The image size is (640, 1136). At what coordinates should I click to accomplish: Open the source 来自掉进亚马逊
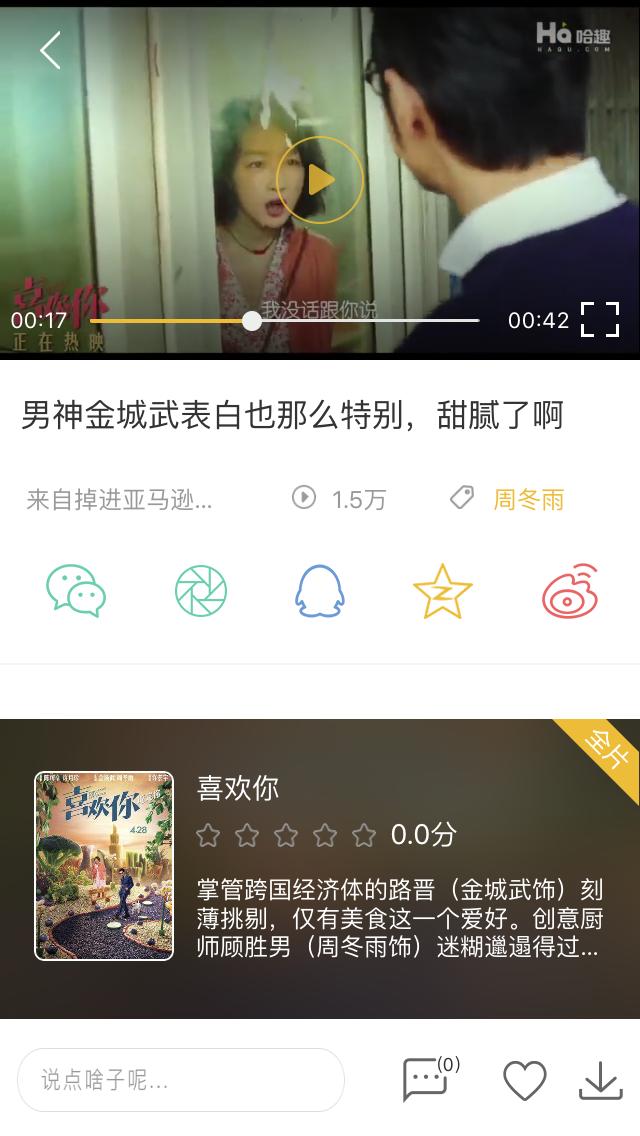point(119,500)
